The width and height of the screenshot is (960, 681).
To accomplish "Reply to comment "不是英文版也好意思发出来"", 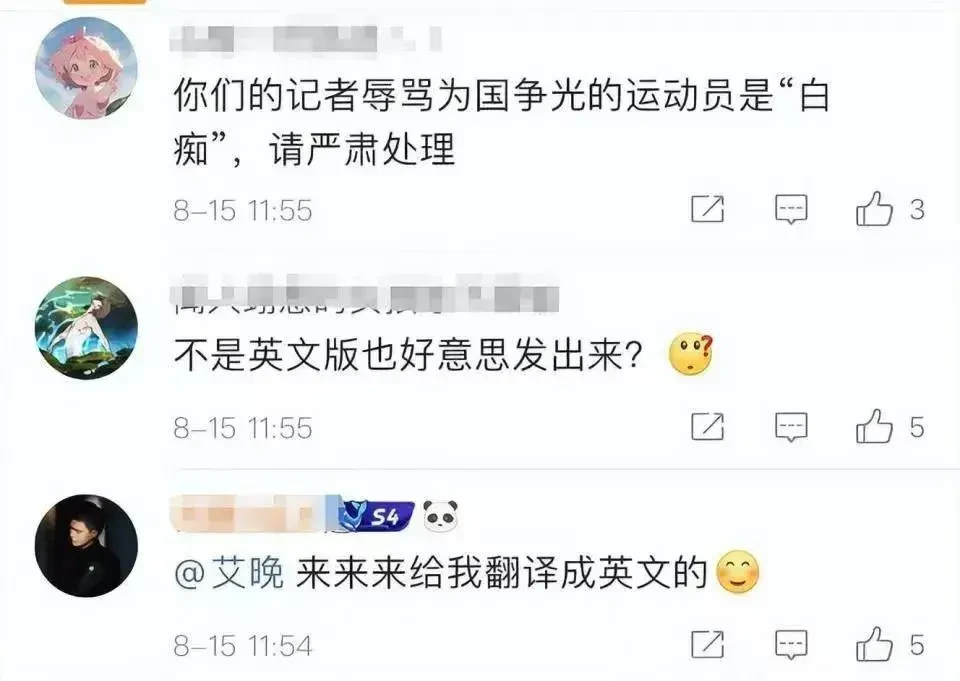I will tap(791, 427).
